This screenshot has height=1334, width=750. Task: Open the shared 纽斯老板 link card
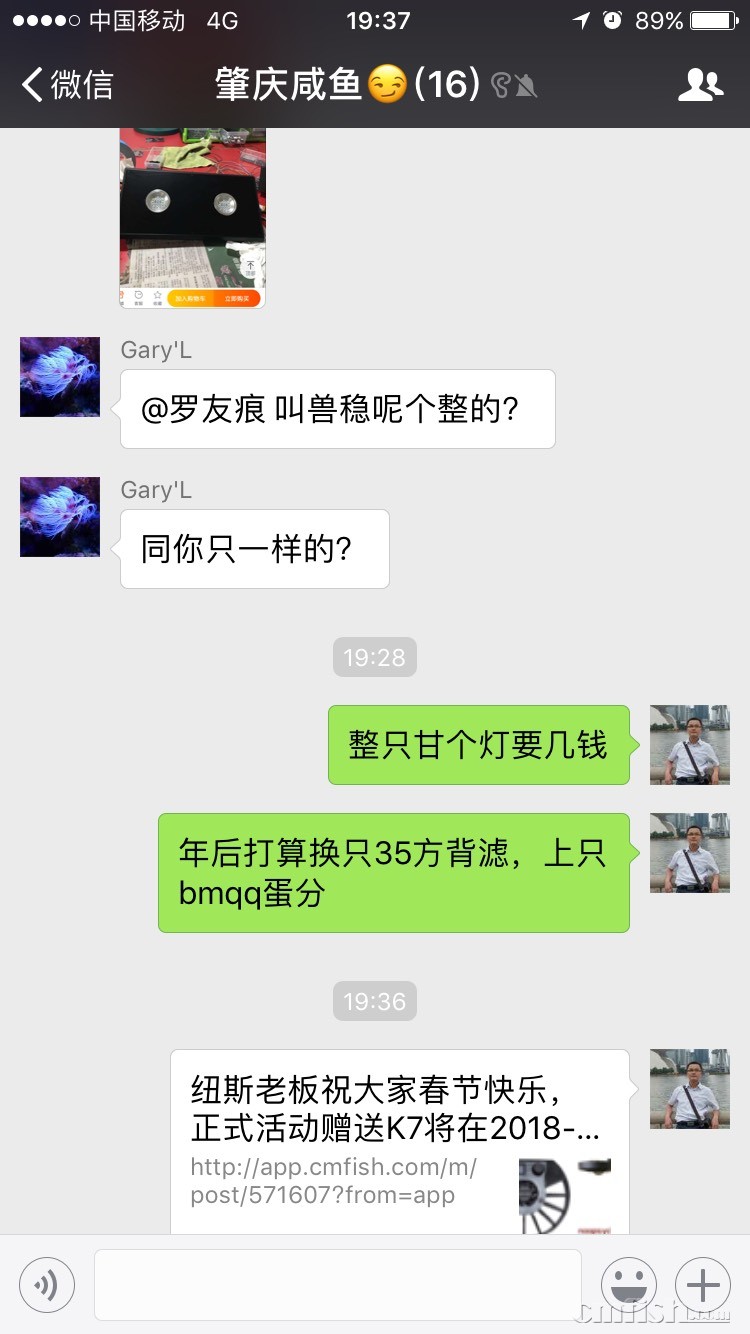(x=400, y=1140)
